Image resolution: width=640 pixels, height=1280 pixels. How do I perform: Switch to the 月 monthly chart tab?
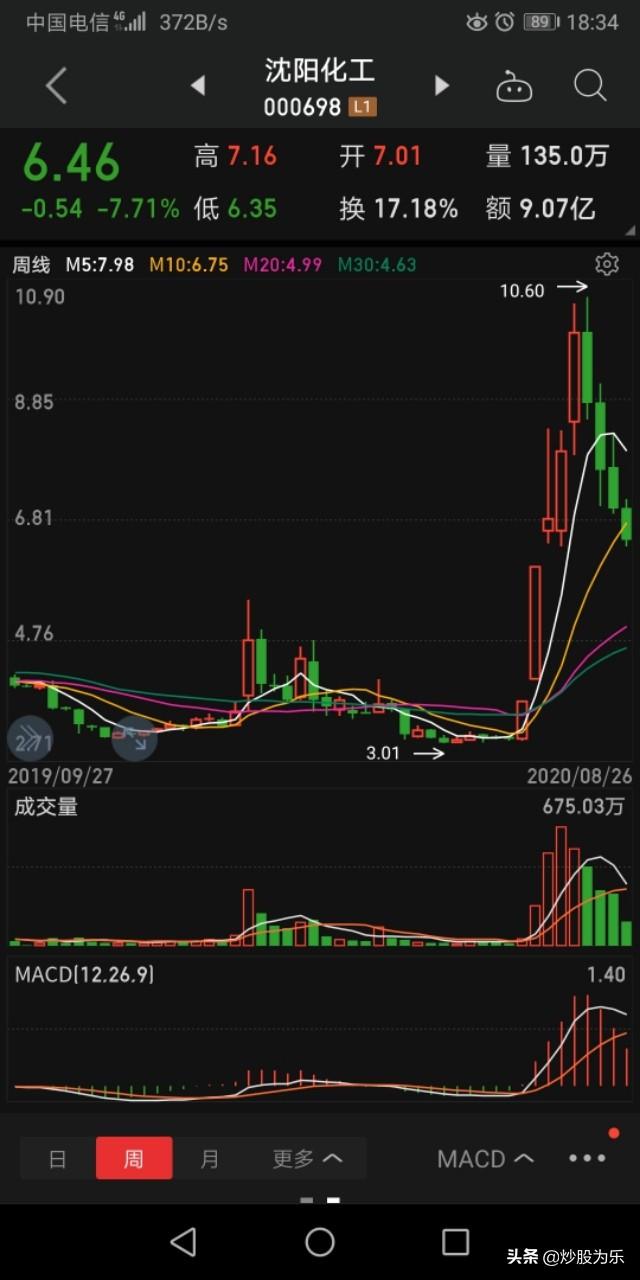pyautogui.click(x=210, y=1158)
